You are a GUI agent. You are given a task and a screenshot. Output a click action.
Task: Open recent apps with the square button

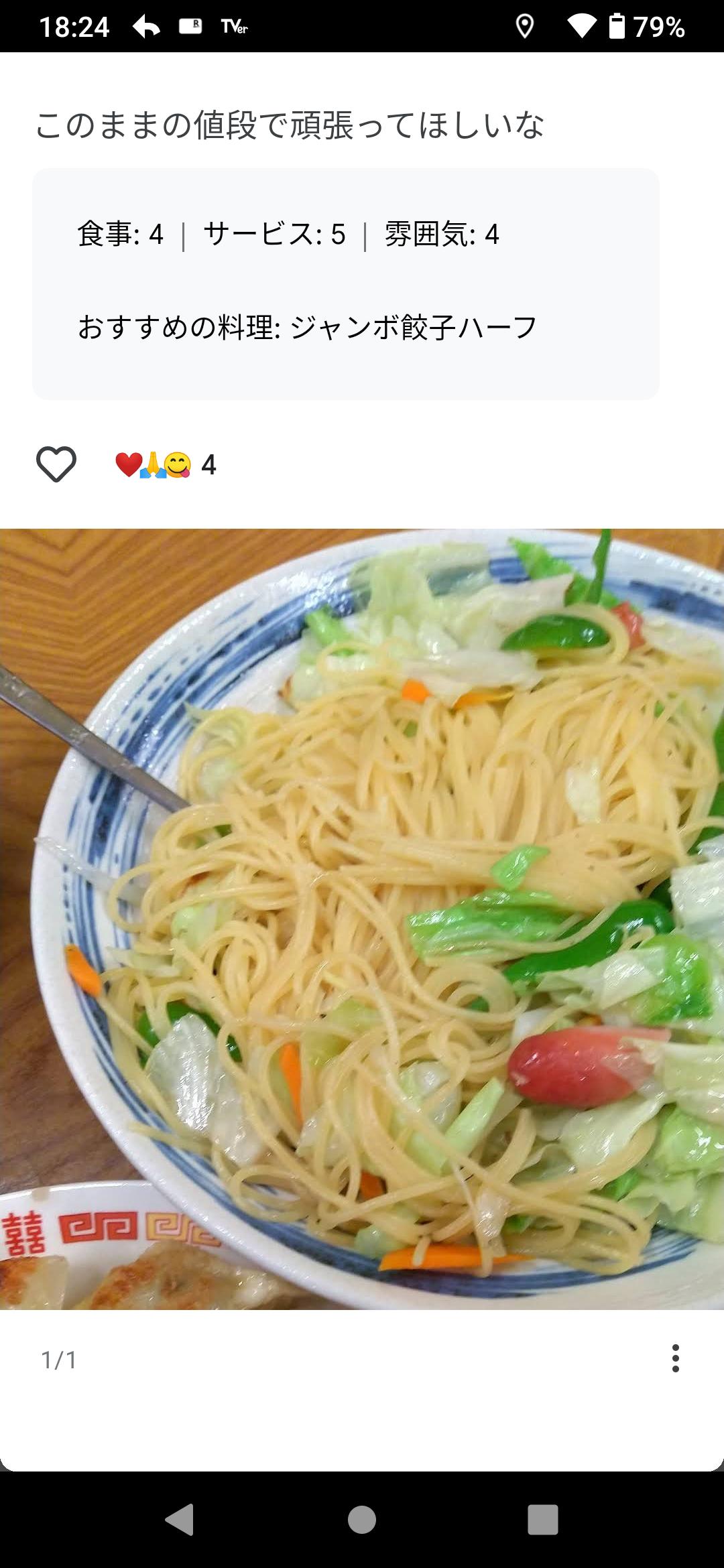543,1519
